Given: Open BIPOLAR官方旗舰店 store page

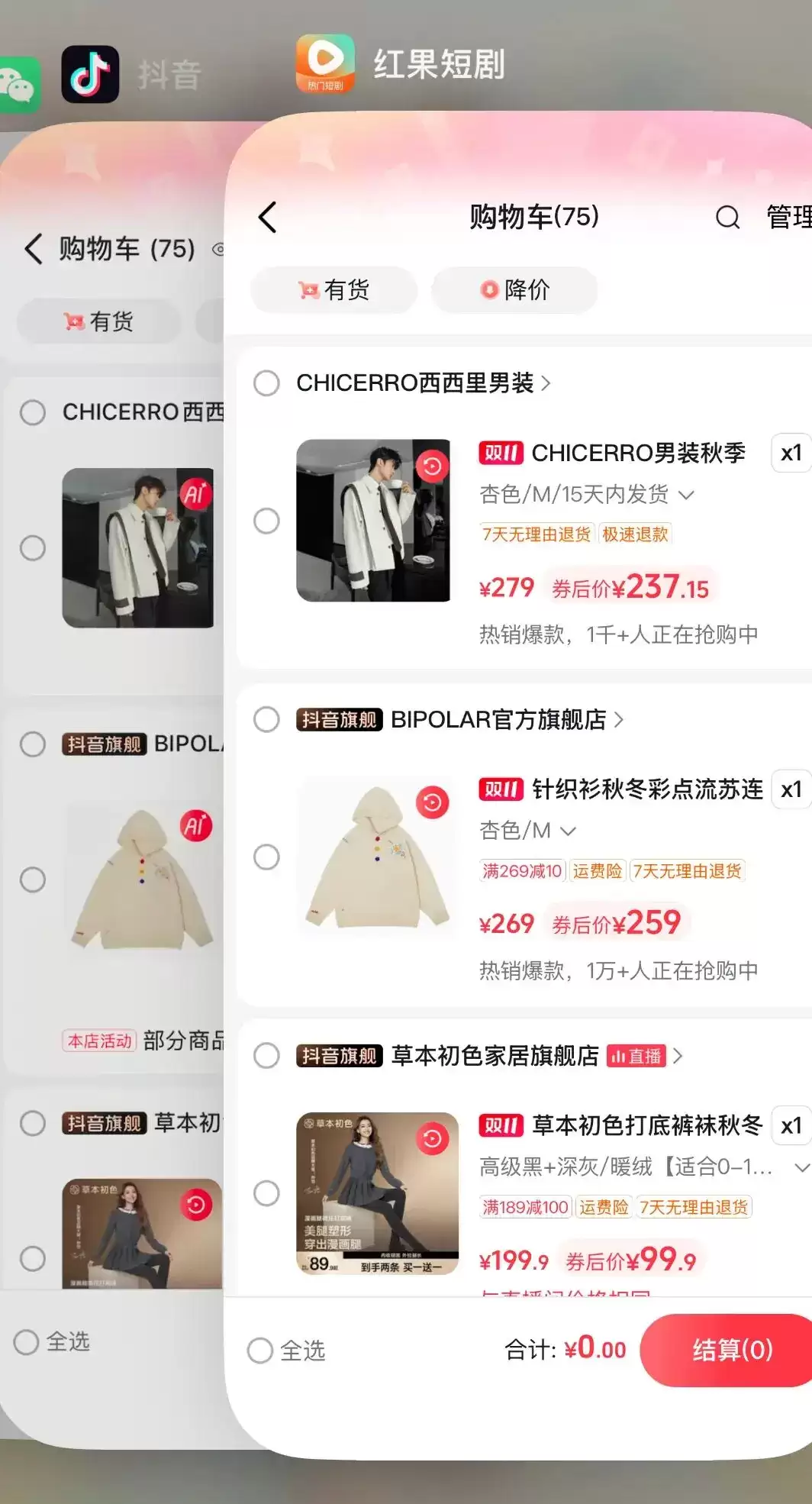Looking at the screenshot, I should pos(508,719).
